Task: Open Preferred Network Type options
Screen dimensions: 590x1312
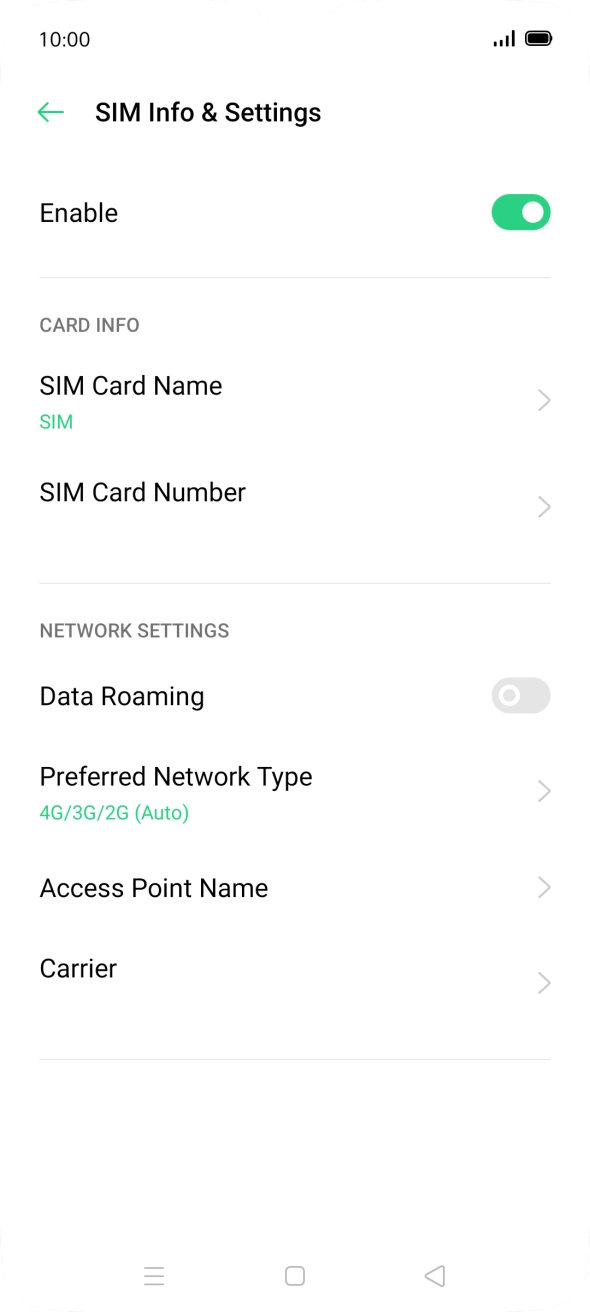Action: pyautogui.click(x=295, y=792)
